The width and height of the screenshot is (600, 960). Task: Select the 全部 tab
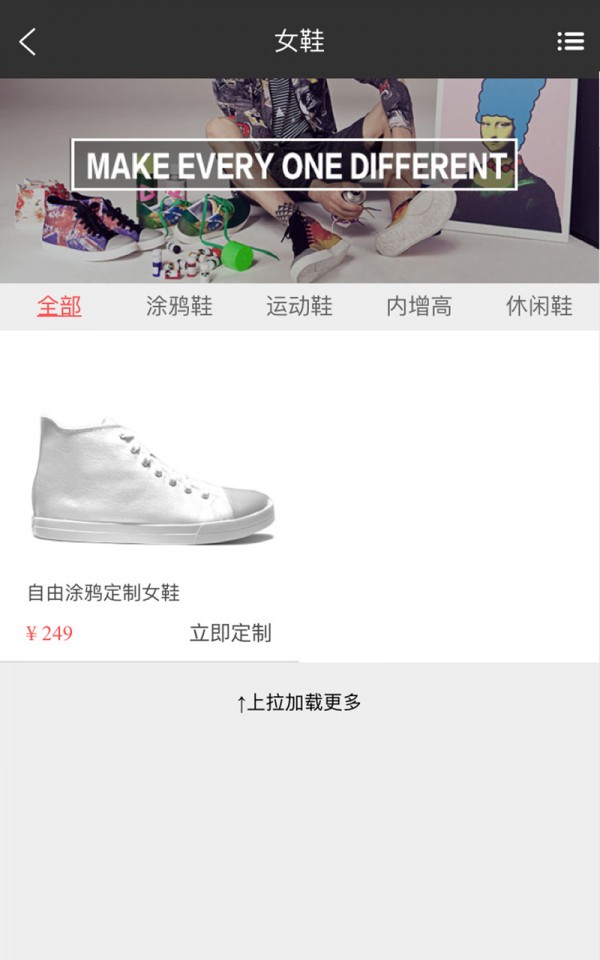pyautogui.click(x=59, y=306)
